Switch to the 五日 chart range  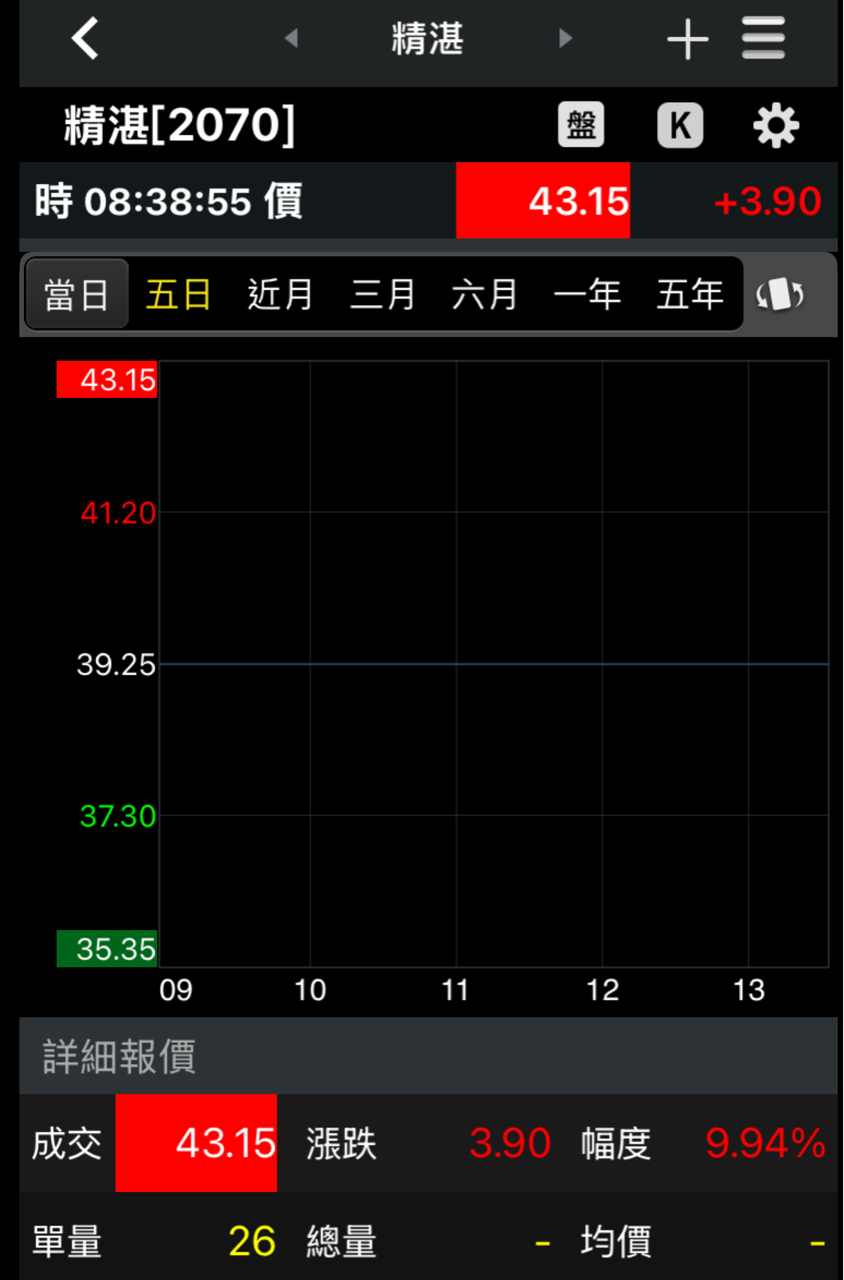(179, 295)
